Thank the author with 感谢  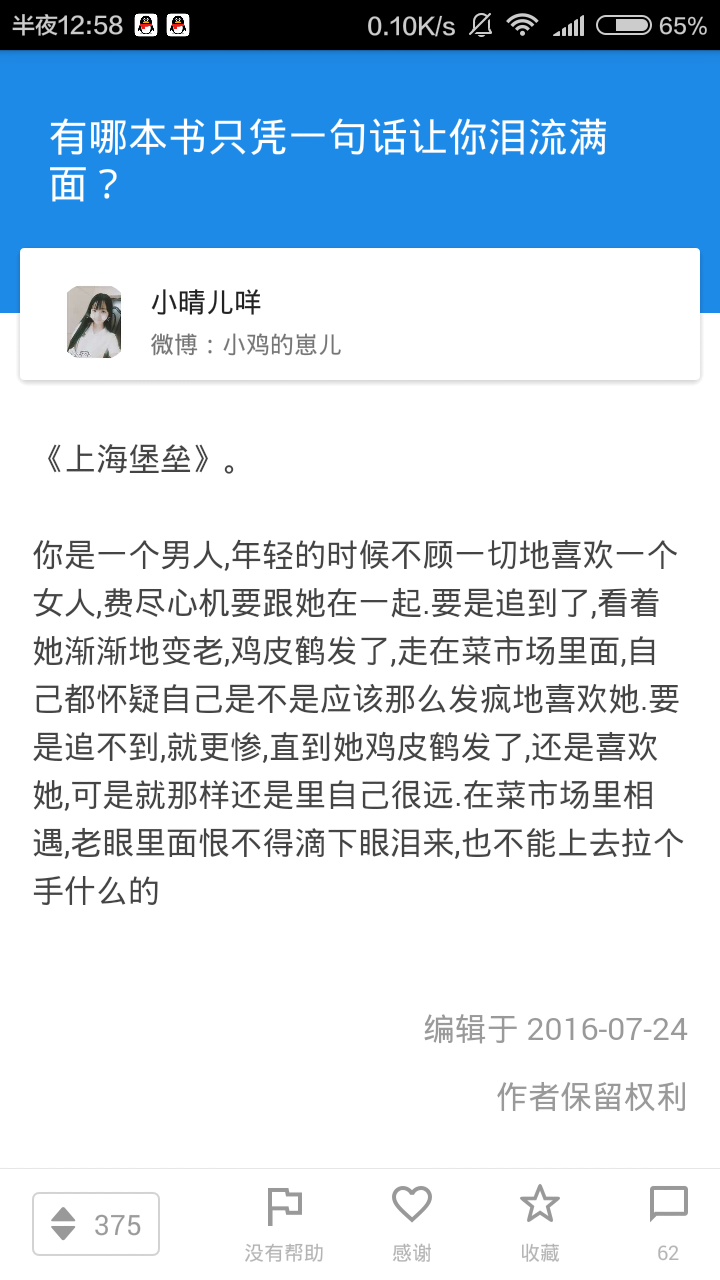(411, 1224)
